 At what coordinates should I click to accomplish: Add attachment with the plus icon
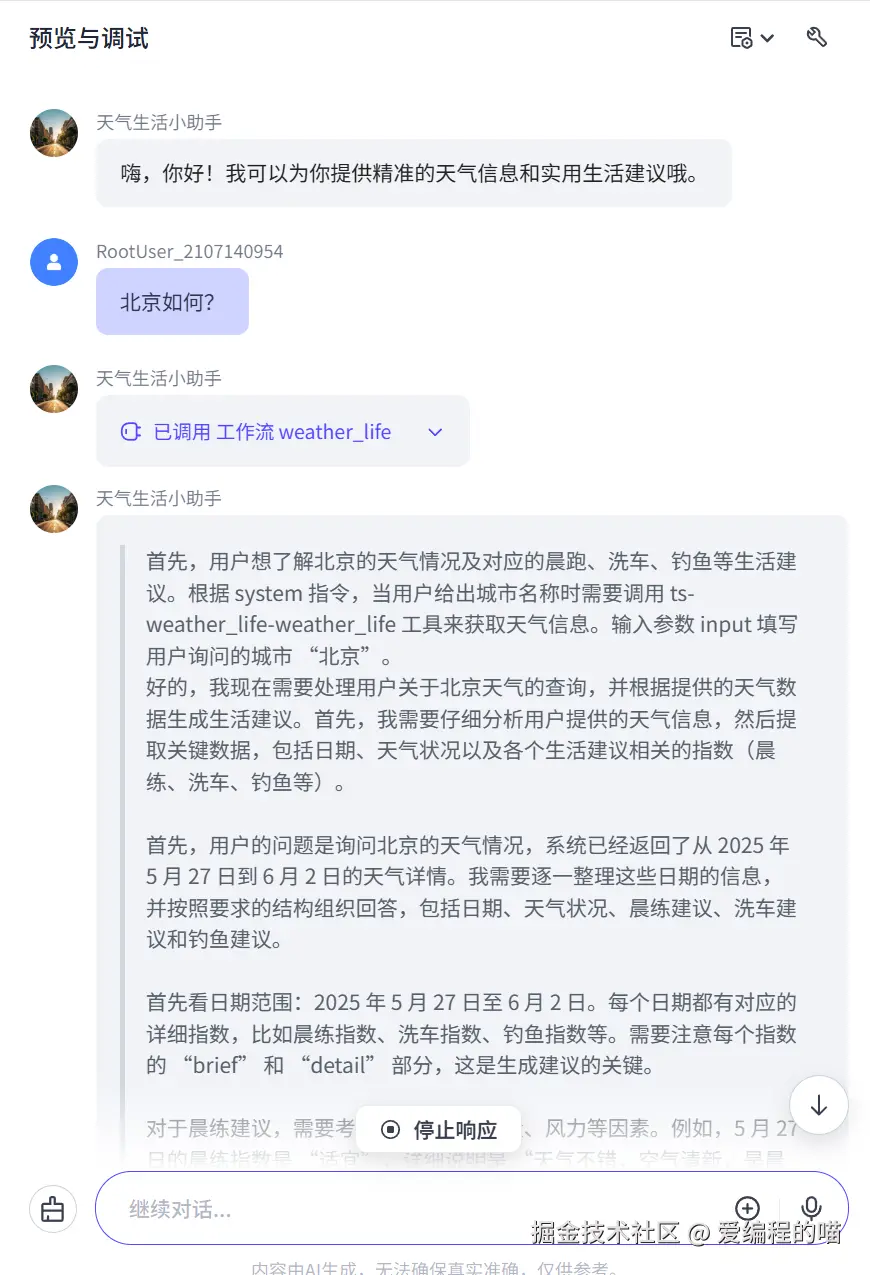[x=747, y=1208]
